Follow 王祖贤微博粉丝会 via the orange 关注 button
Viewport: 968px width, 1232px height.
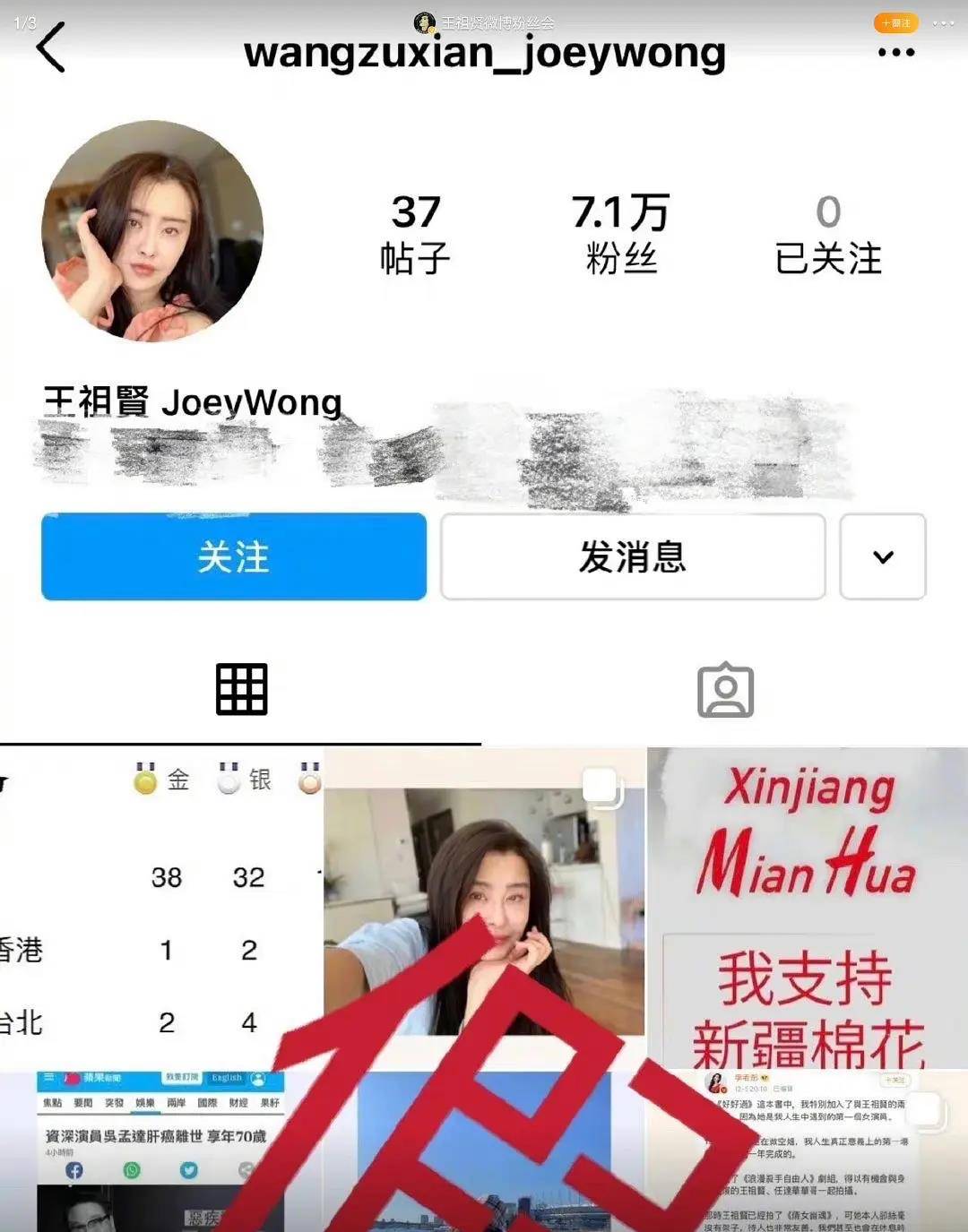click(895, 22)
